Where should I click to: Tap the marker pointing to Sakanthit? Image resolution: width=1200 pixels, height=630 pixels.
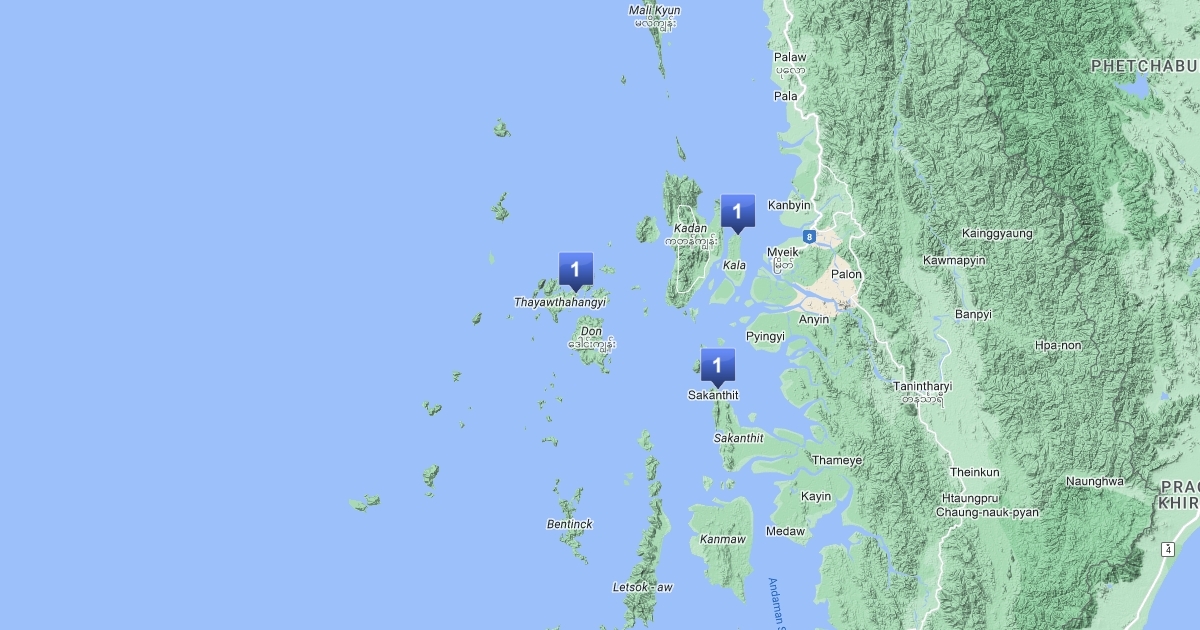click(717, 366)
